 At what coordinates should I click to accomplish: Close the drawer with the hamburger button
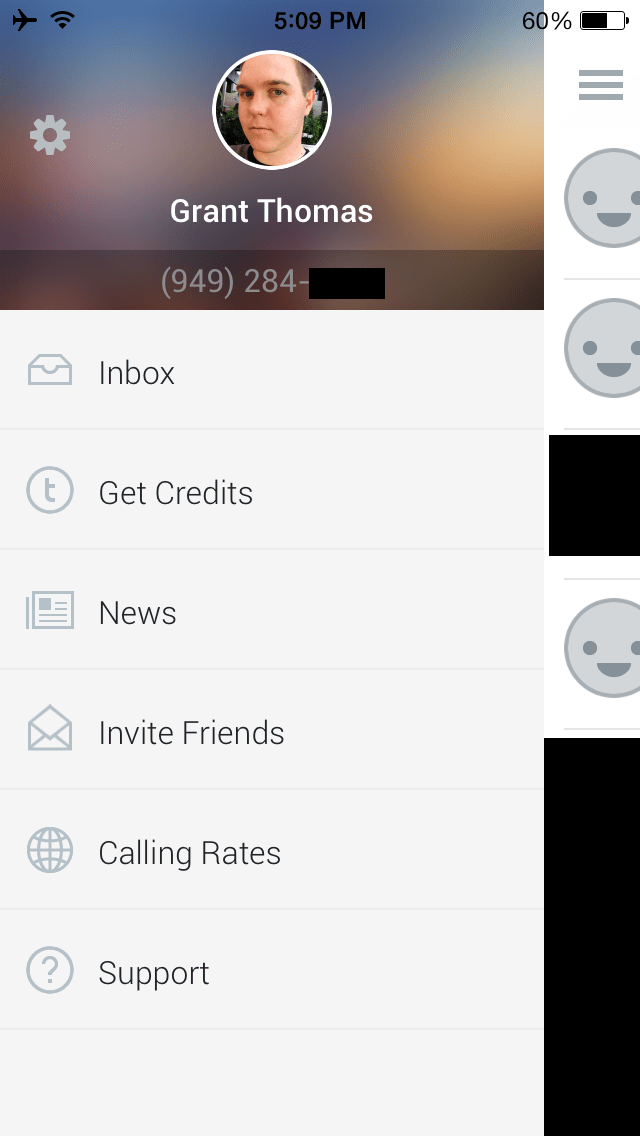click(600, 85)
